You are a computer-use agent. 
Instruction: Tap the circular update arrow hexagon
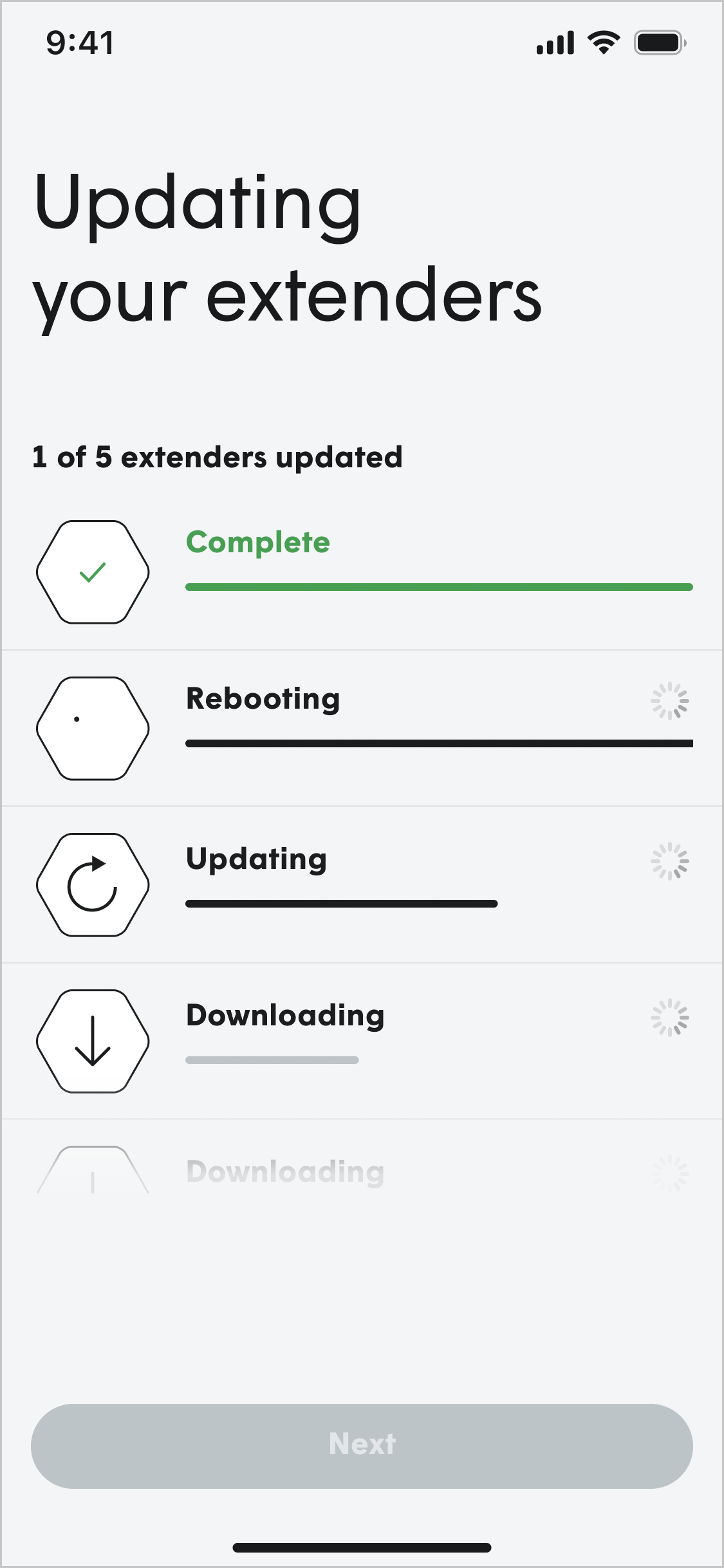pos(93,882)
